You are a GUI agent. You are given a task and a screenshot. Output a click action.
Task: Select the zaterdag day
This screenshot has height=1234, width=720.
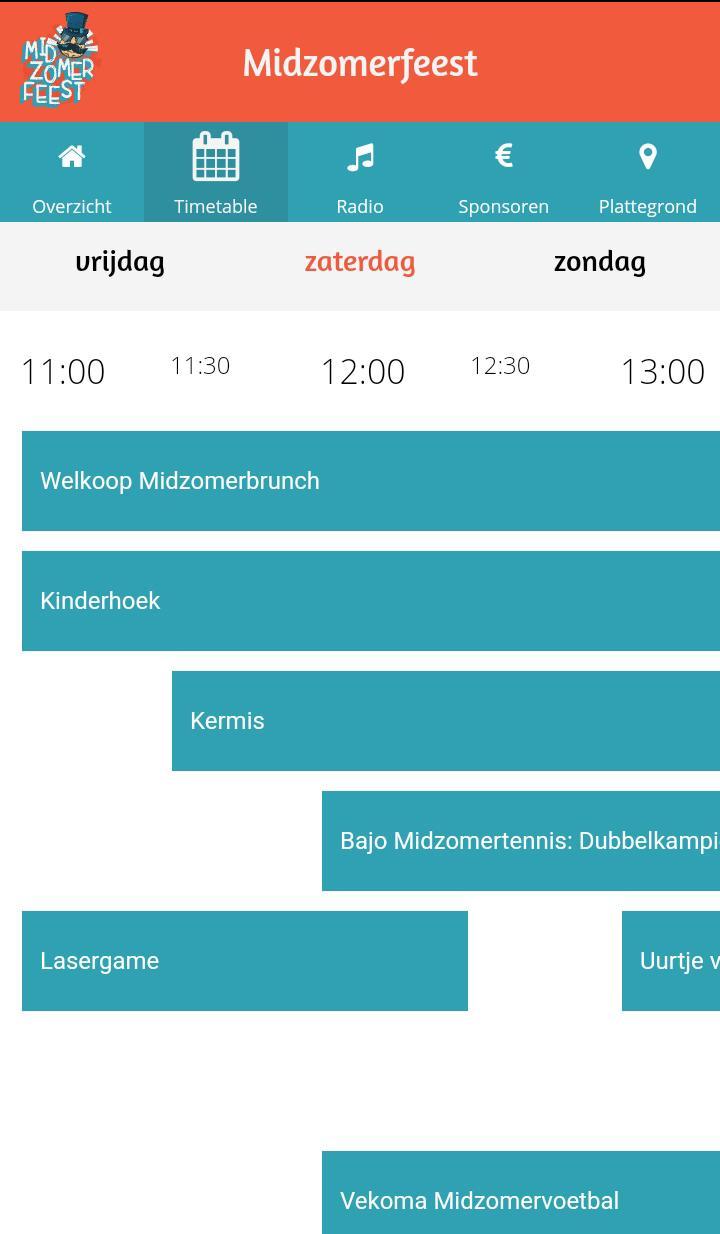point(360,262)
